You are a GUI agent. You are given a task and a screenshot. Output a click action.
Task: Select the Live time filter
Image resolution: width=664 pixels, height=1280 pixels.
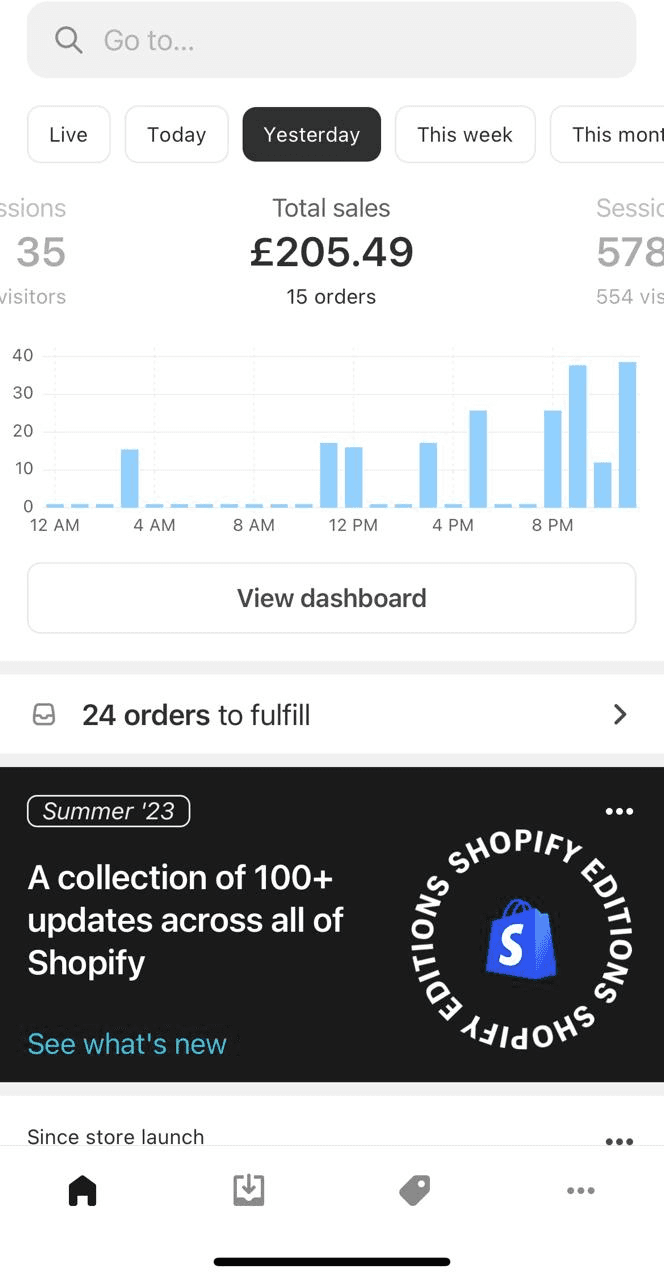[x=68, y=135]
